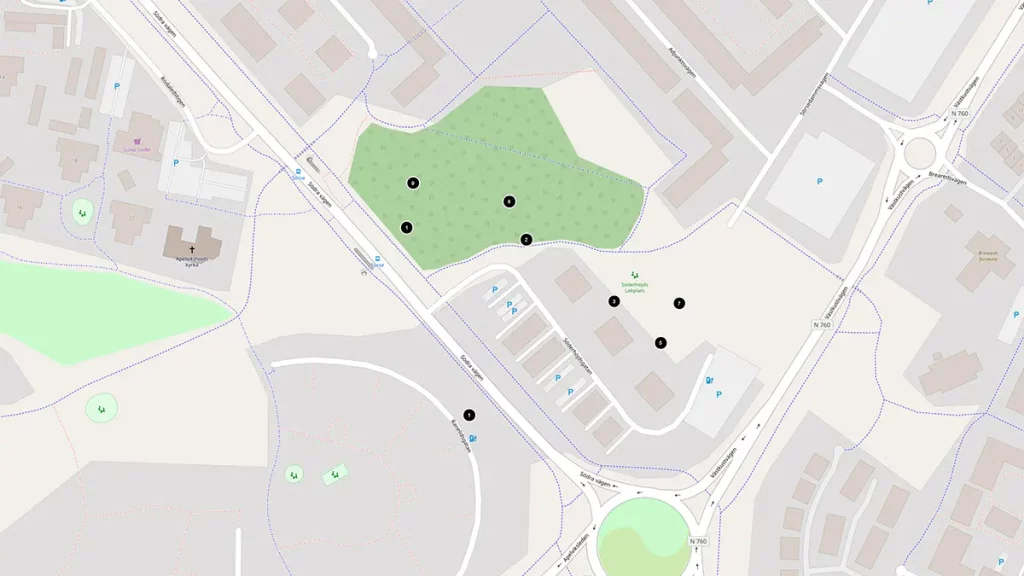The width and height of the screenshot is (1024, 576).
Task: Select marker 9 in the green park
Action: pos(412,183)
